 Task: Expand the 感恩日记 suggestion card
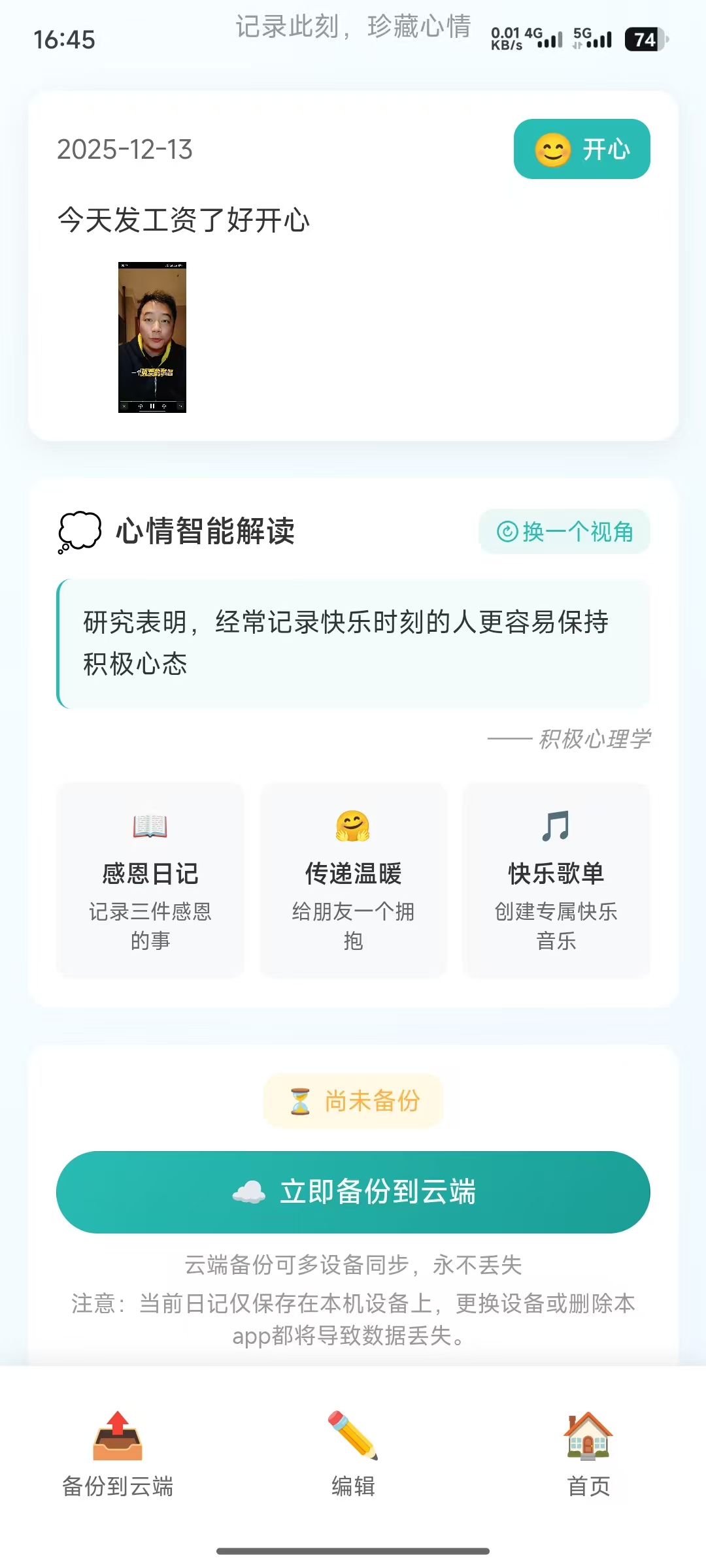tap(150, 882)
